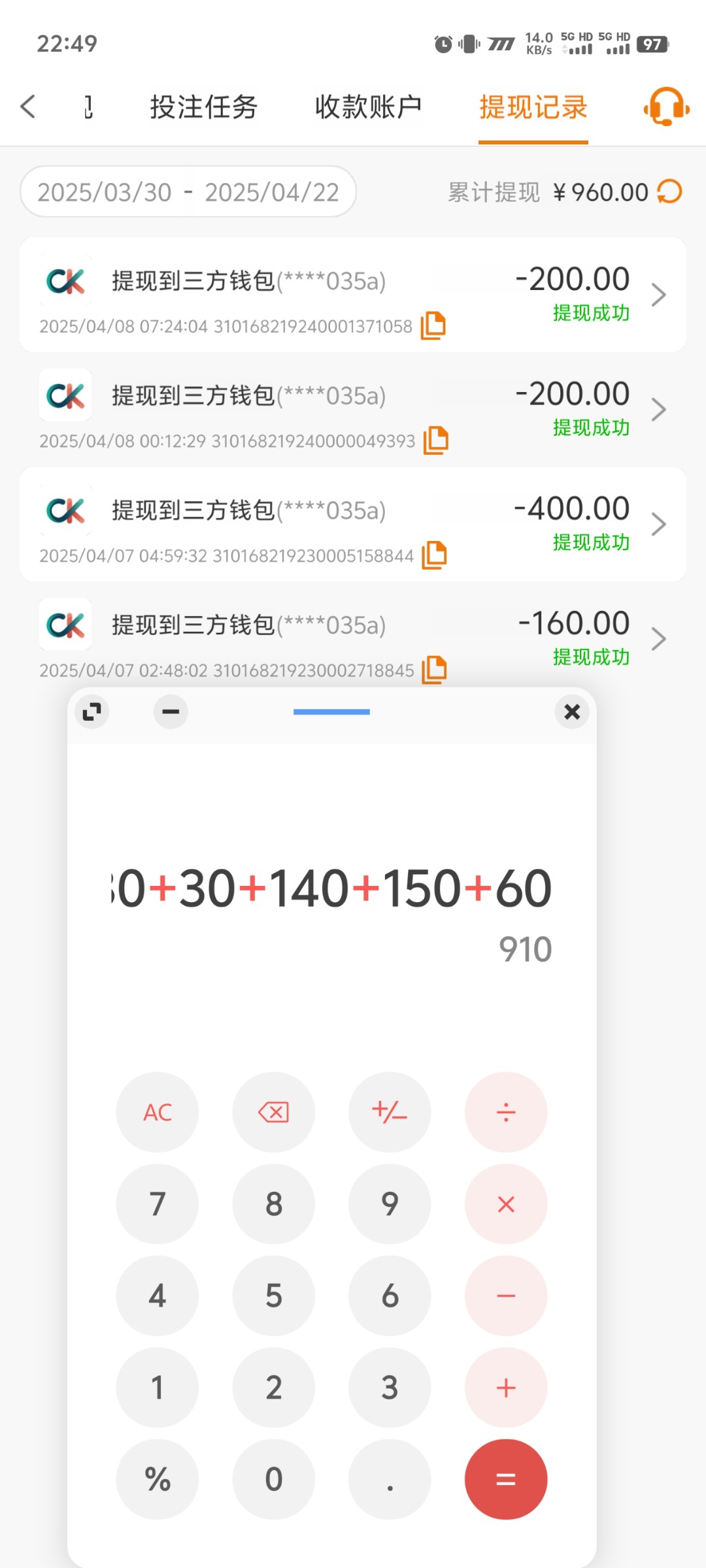This screenshot has width=706, height=1568.
Task: Minimize the floating calculator
Action: [171, 711]
